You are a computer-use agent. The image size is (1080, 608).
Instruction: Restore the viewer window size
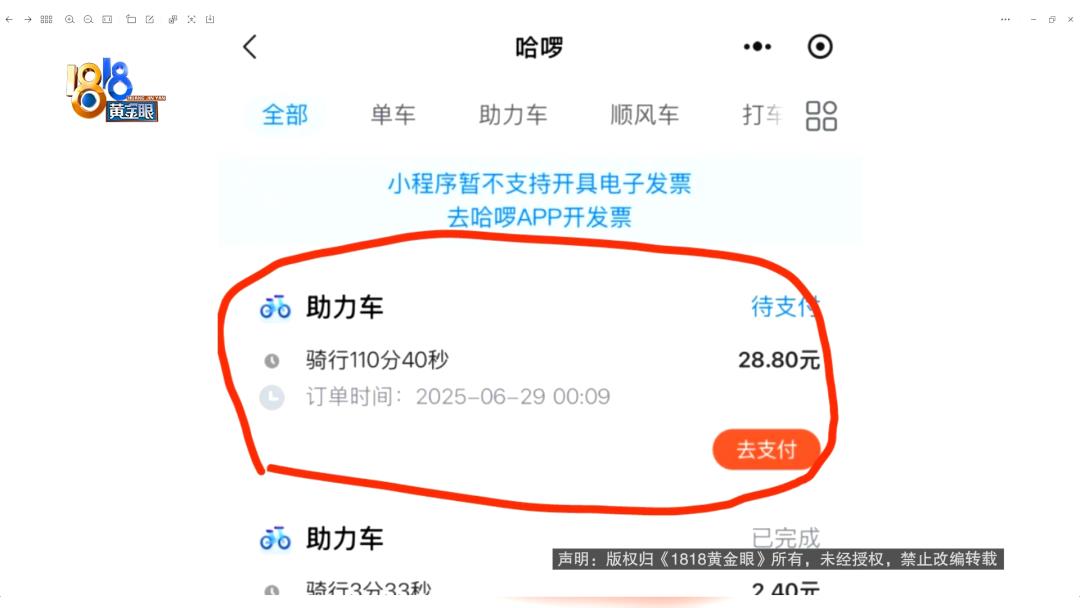1052,19
